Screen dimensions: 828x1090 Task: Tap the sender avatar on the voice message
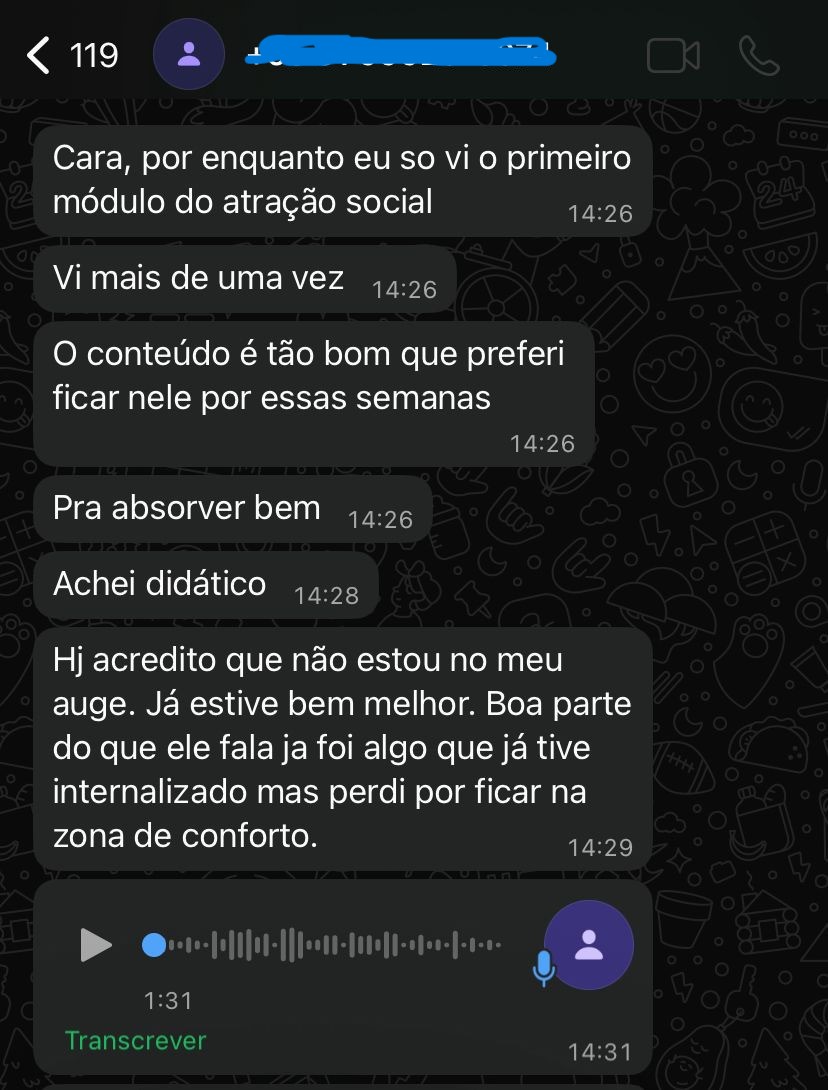coord(589,944)
